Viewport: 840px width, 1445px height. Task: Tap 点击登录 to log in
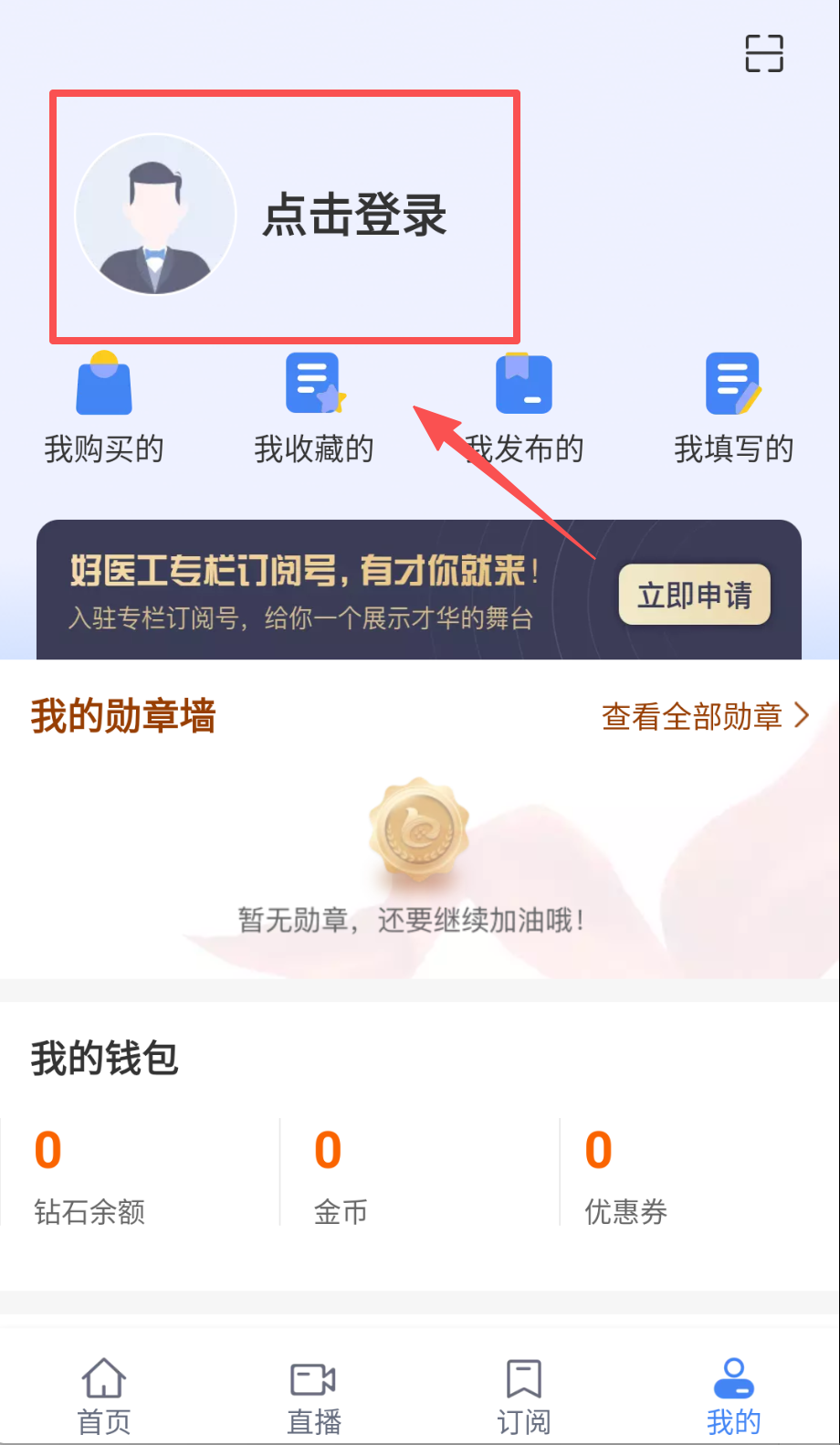354,216
